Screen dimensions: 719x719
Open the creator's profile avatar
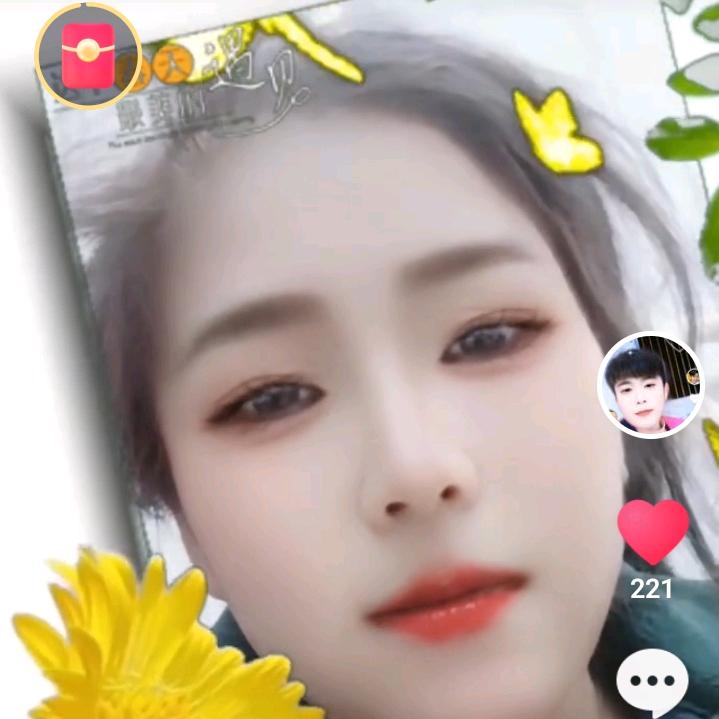651,386
